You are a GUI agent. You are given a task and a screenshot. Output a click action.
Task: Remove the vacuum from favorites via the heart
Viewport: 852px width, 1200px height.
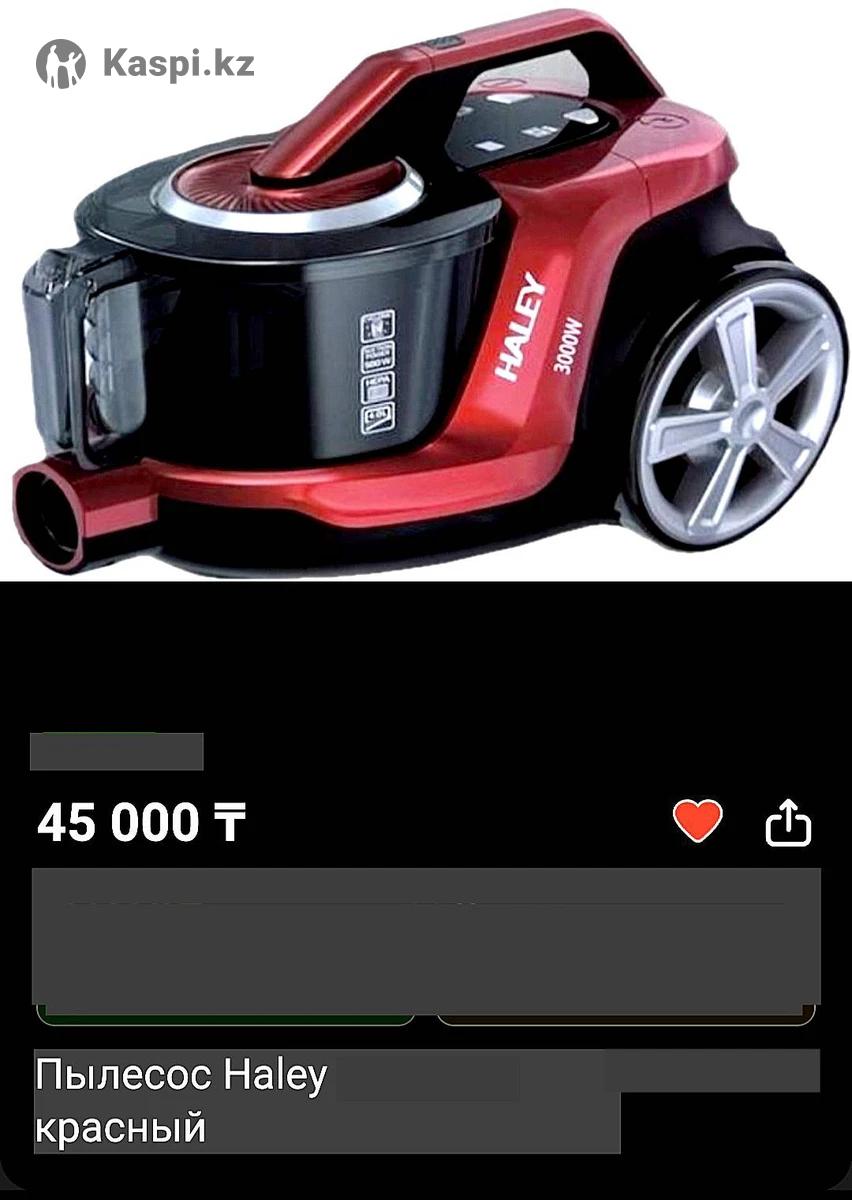pos(697,822)
